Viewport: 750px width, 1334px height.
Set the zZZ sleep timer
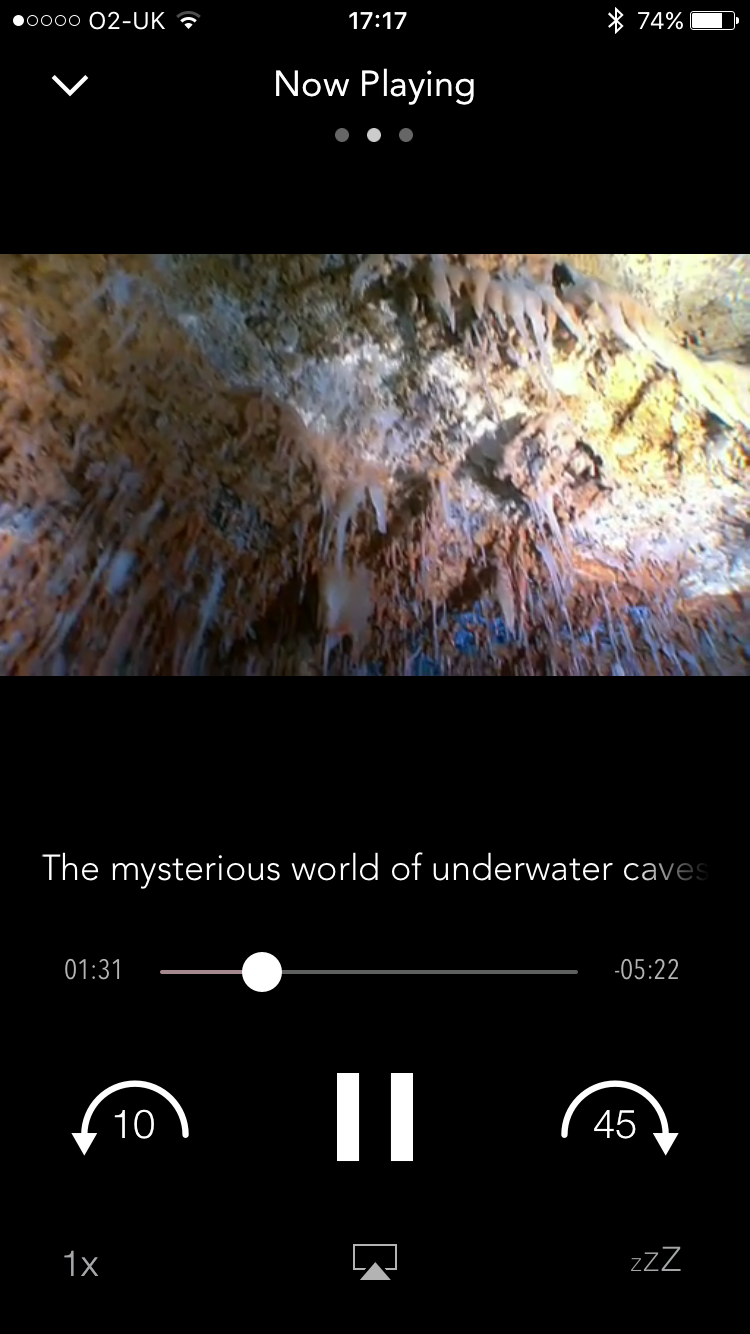tap(656, 1260)
